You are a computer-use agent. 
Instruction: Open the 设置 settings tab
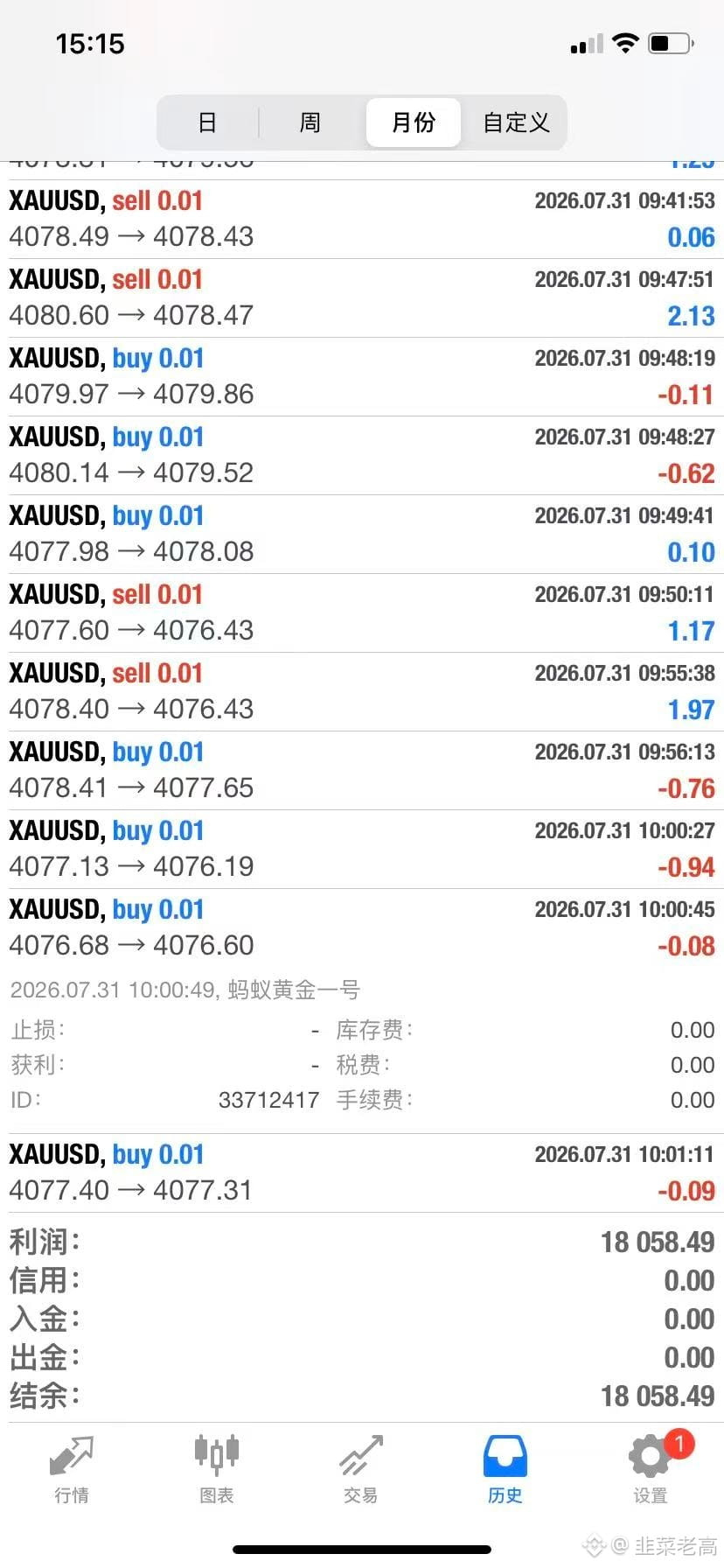651,1469
